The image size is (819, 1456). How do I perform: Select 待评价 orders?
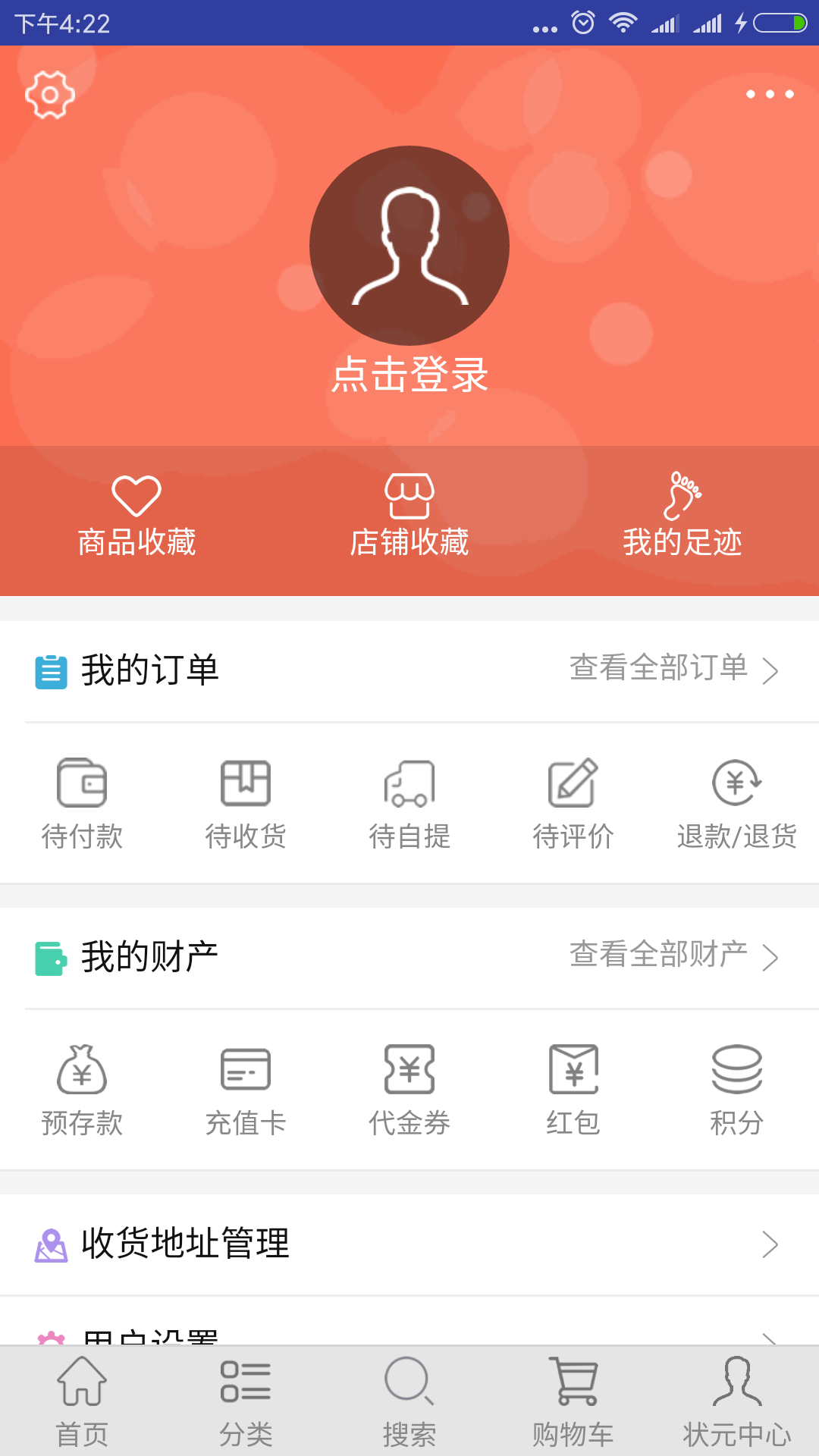tap(573, 804)
